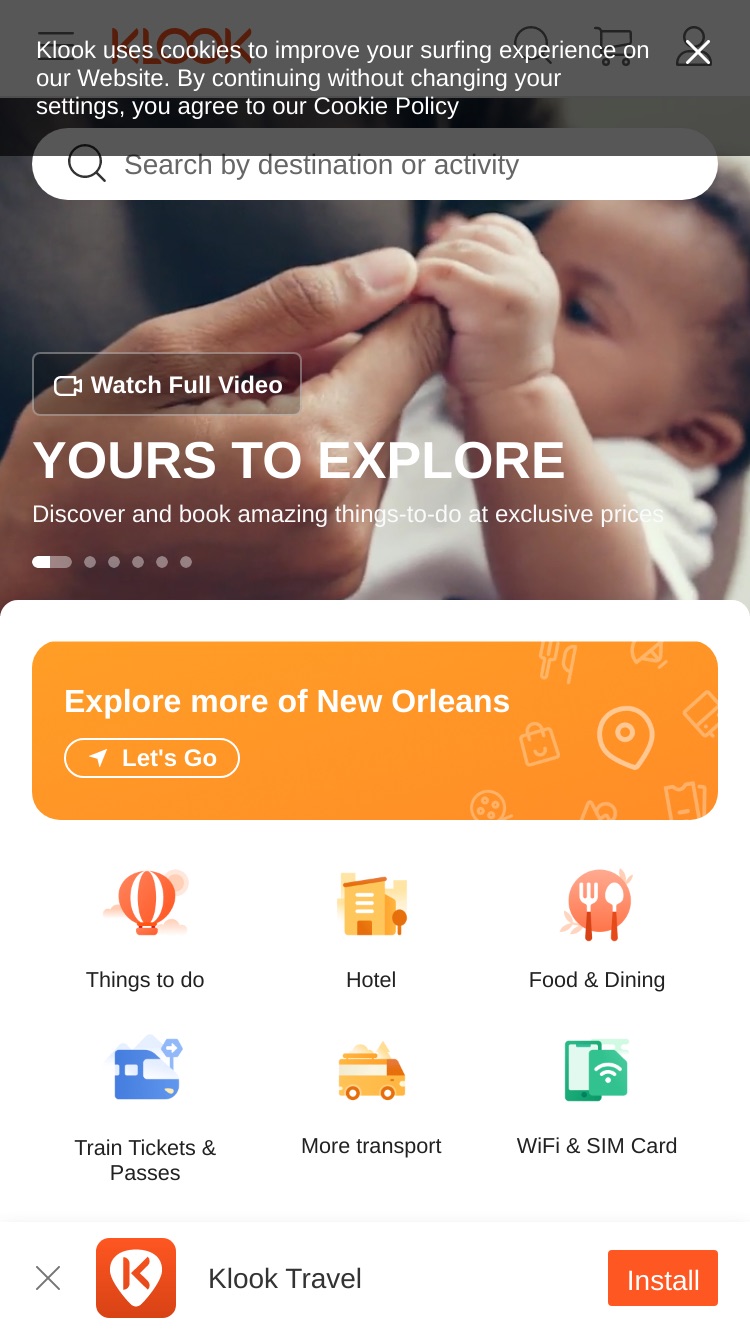Close the Klook Travel install banner
The height and width of the screenshot is (1334, 750).
click(48, 1278)
